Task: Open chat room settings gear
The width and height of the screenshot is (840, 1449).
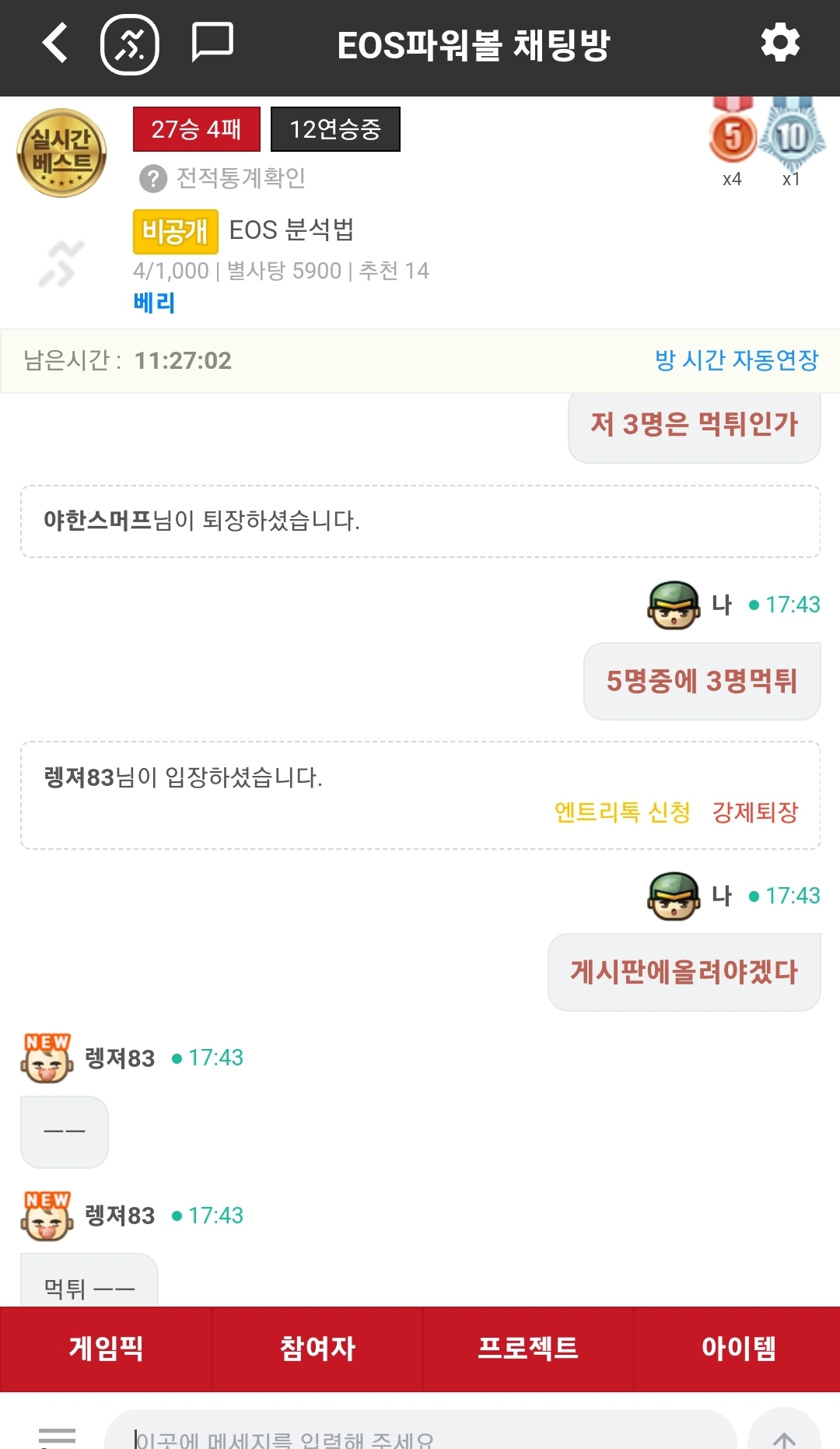Action: [x=780, y=43]
